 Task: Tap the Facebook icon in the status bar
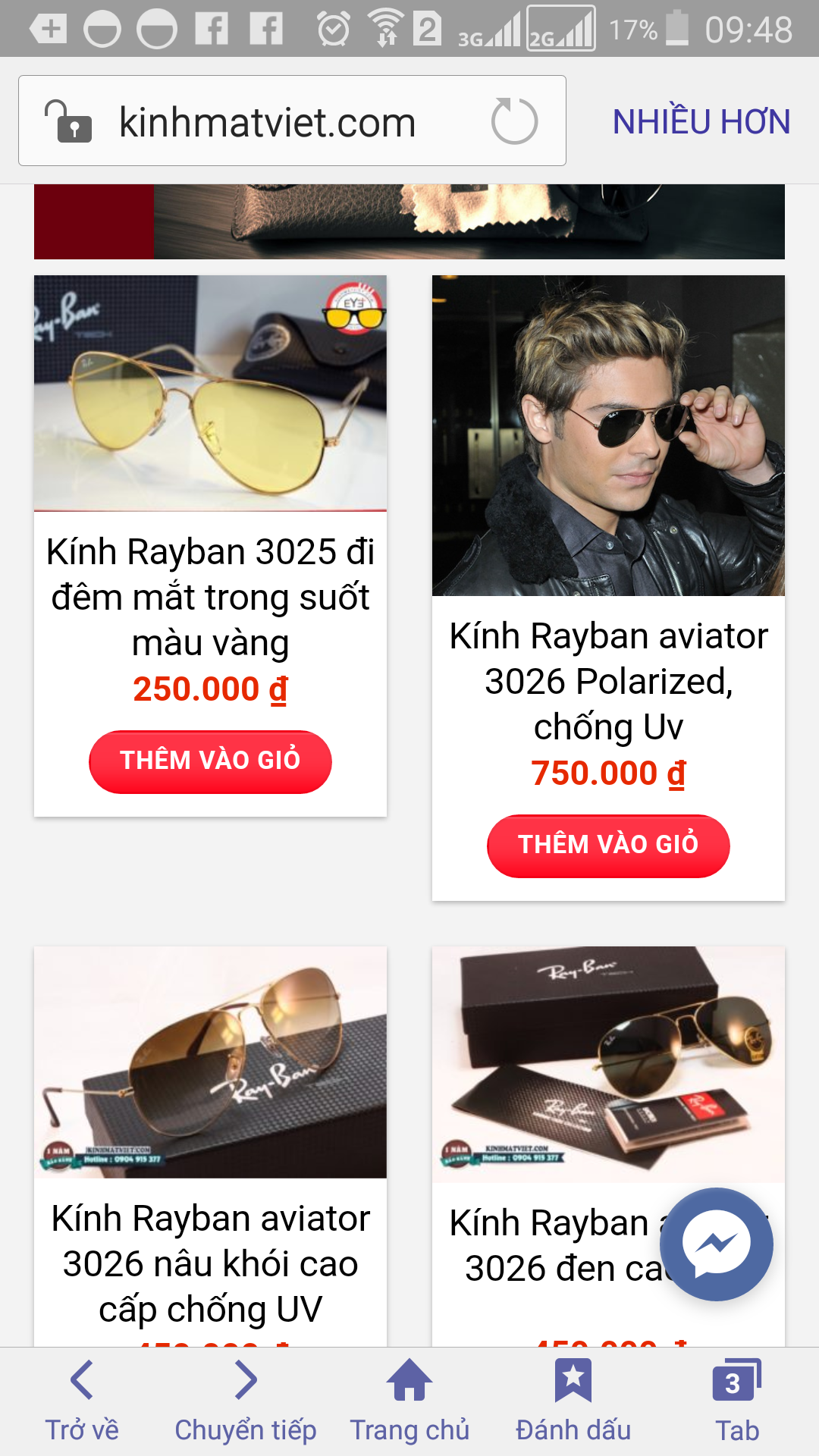(213, 29)
